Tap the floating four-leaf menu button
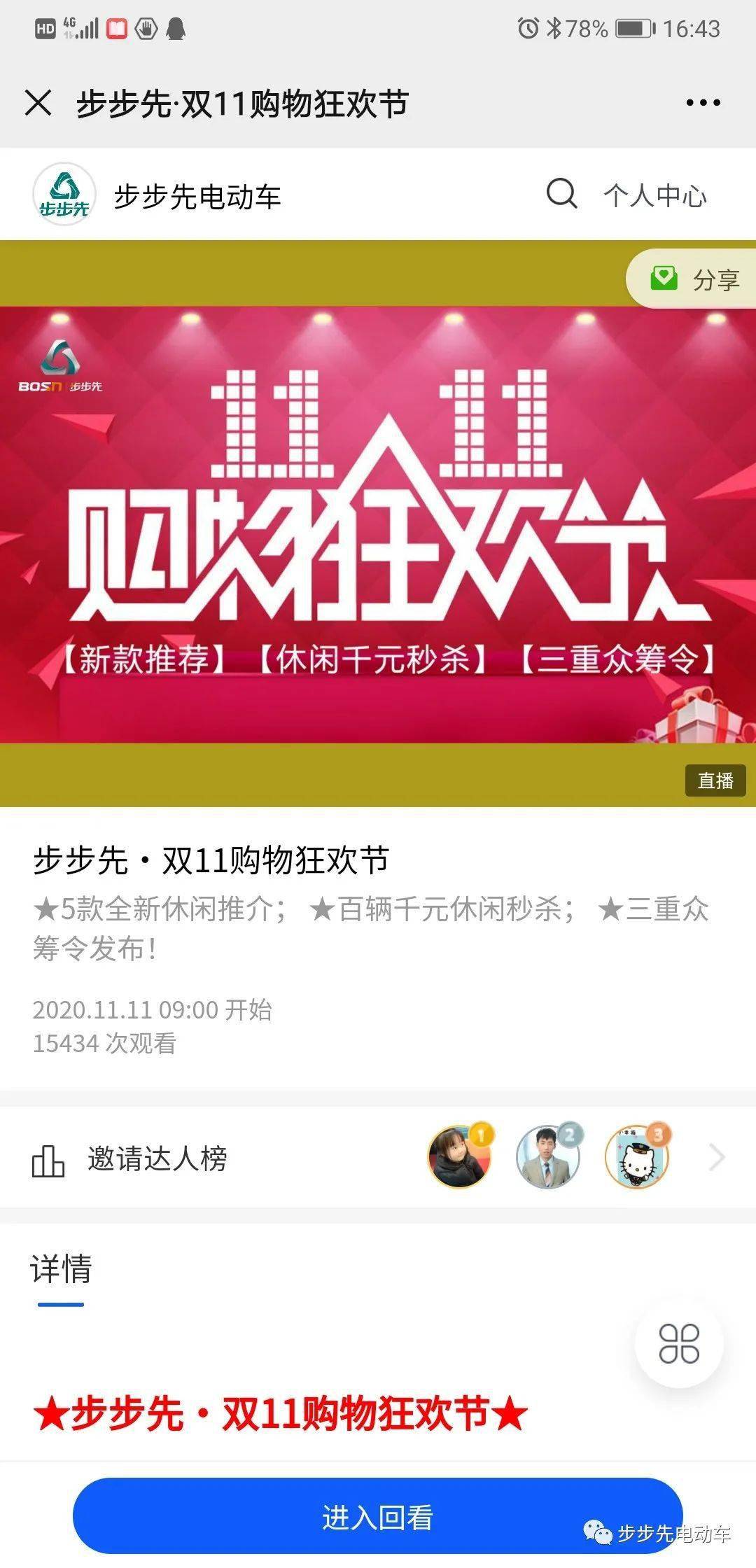Image resolution: width=756 pixels, height=1568 pixels. (679, 1343)
